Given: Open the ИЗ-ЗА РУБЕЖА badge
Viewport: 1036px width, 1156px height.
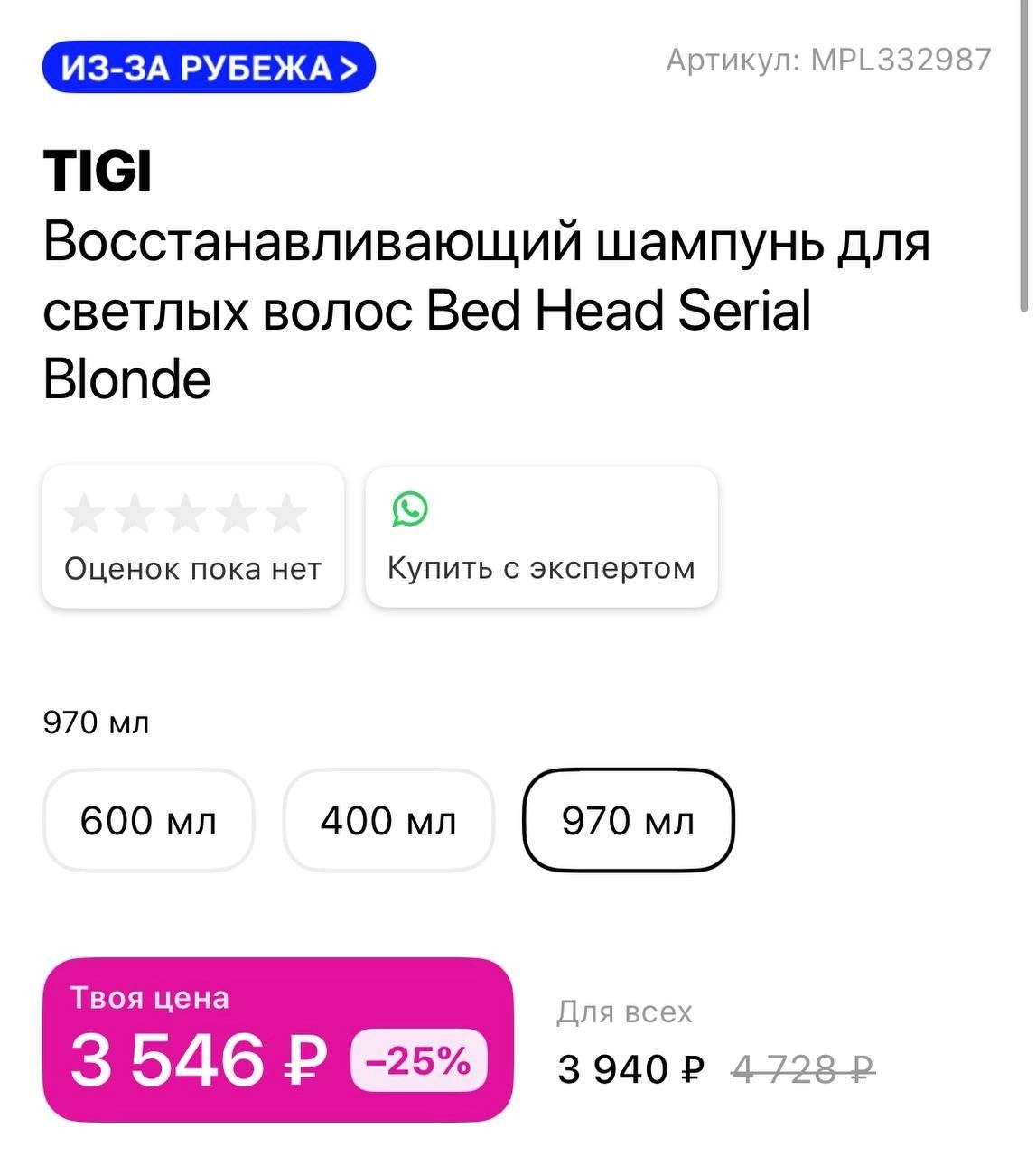Looking at the screenshot, I should [x=209, y=68].
